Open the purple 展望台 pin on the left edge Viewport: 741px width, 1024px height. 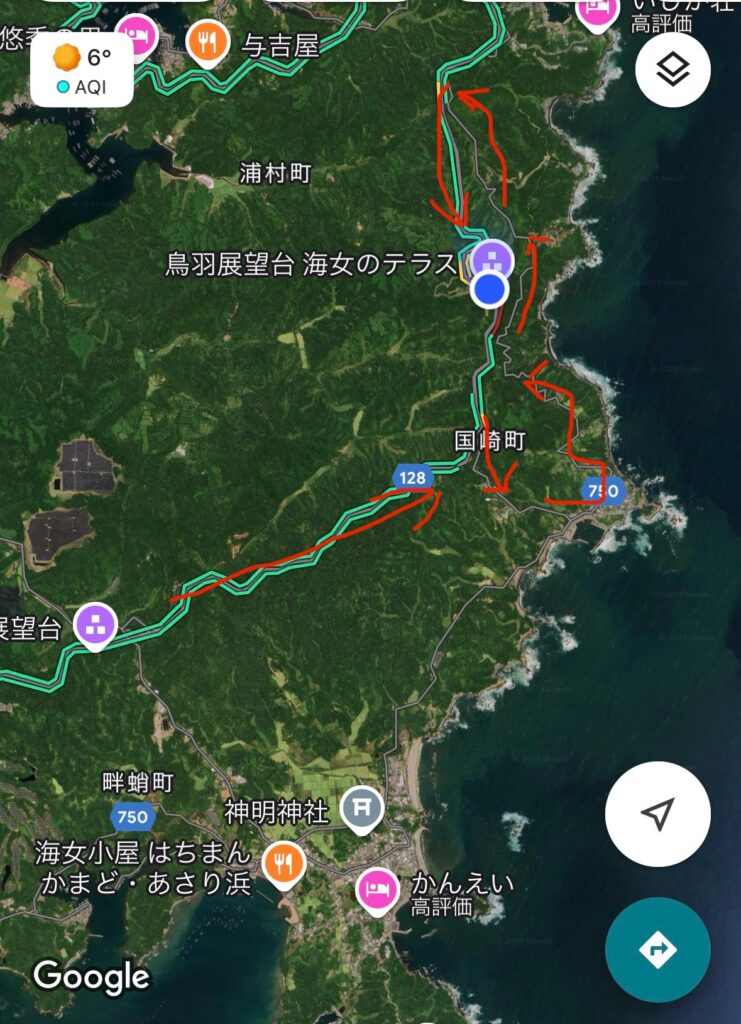(x=96, y=626)
